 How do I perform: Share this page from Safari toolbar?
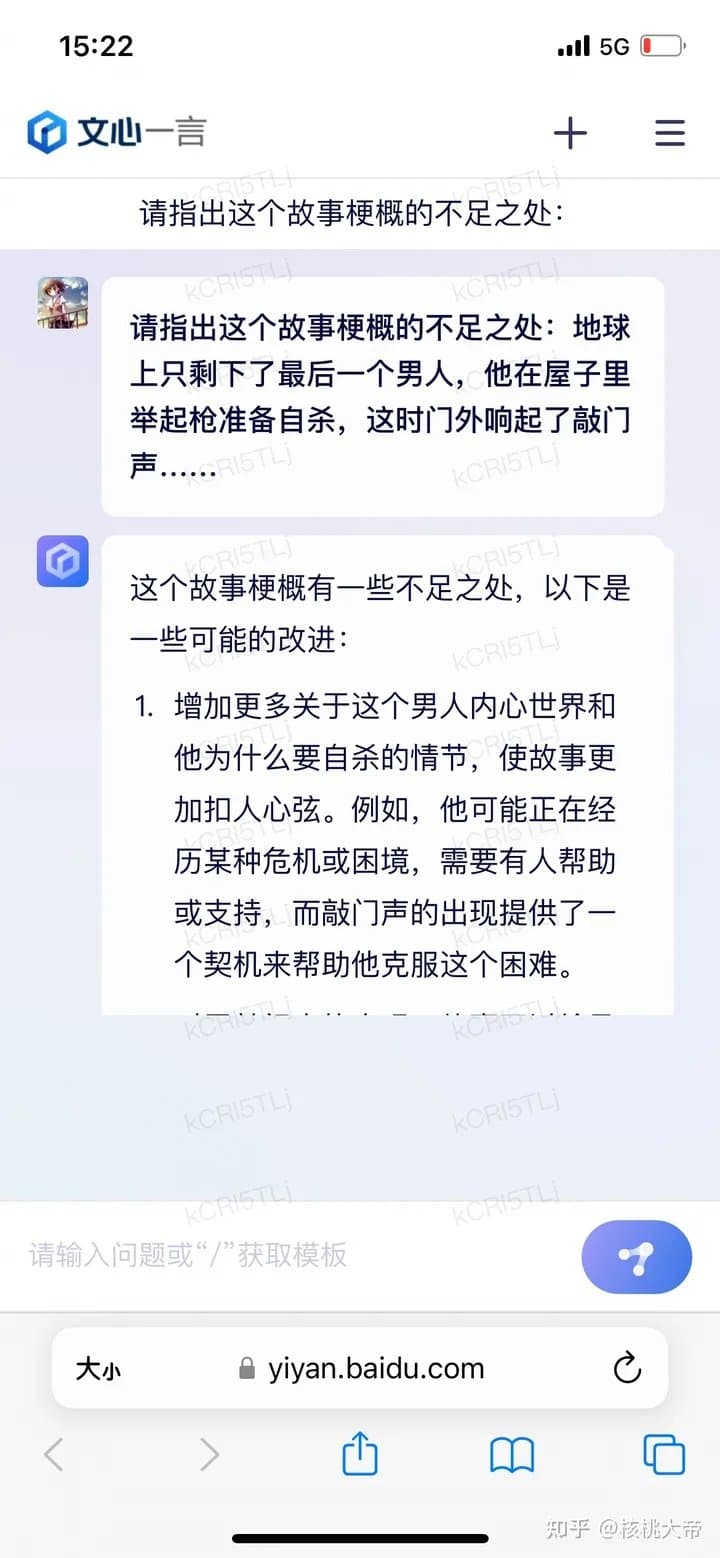[360, 1454]
